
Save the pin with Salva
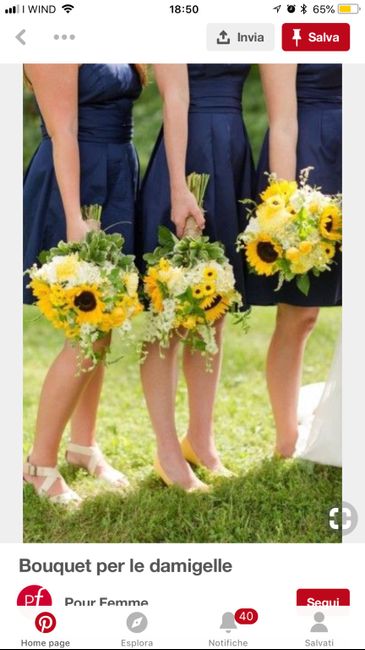tap(316, 37)
